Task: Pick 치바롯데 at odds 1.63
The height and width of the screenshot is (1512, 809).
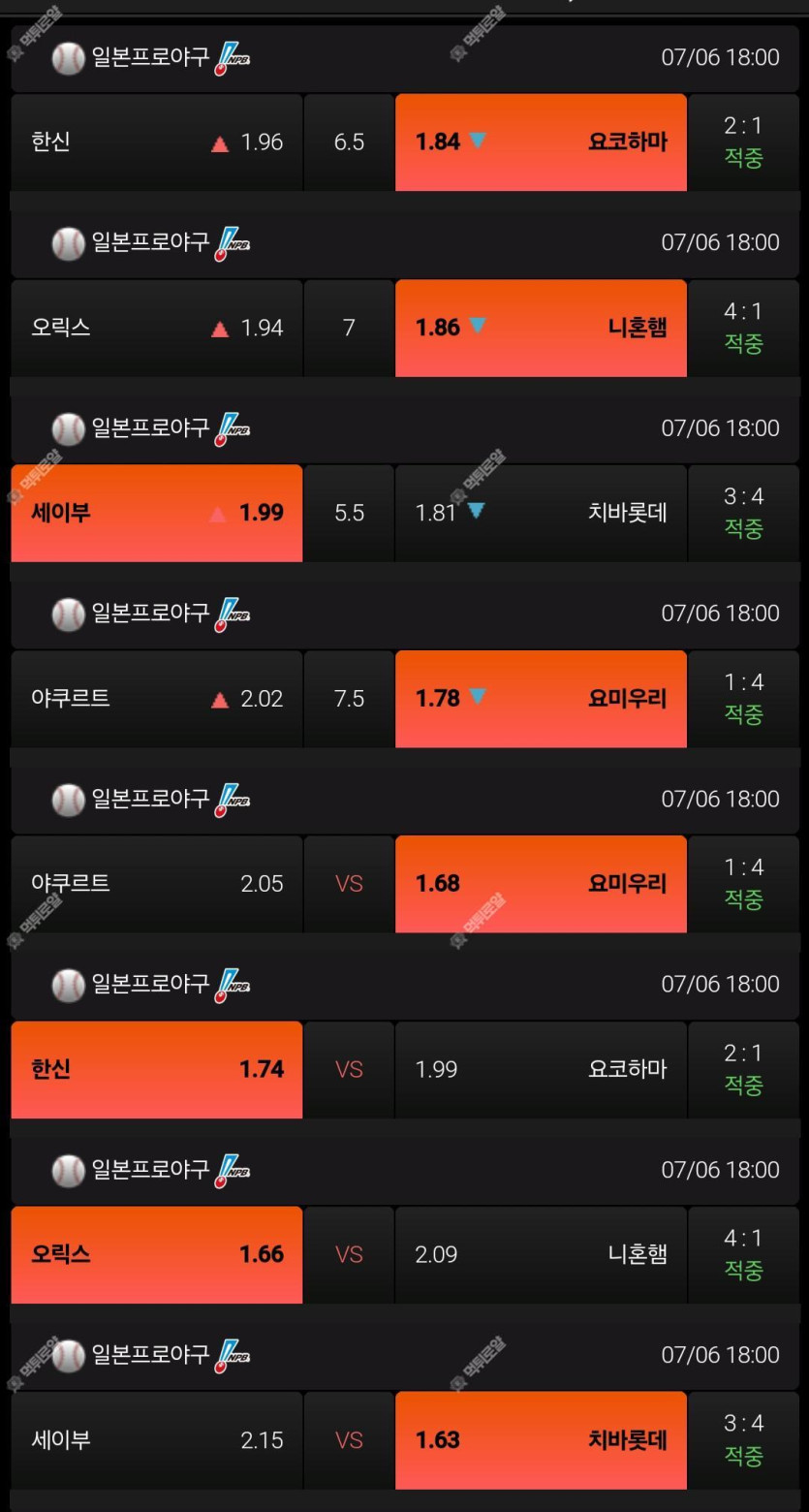Action: (541, 1440)
